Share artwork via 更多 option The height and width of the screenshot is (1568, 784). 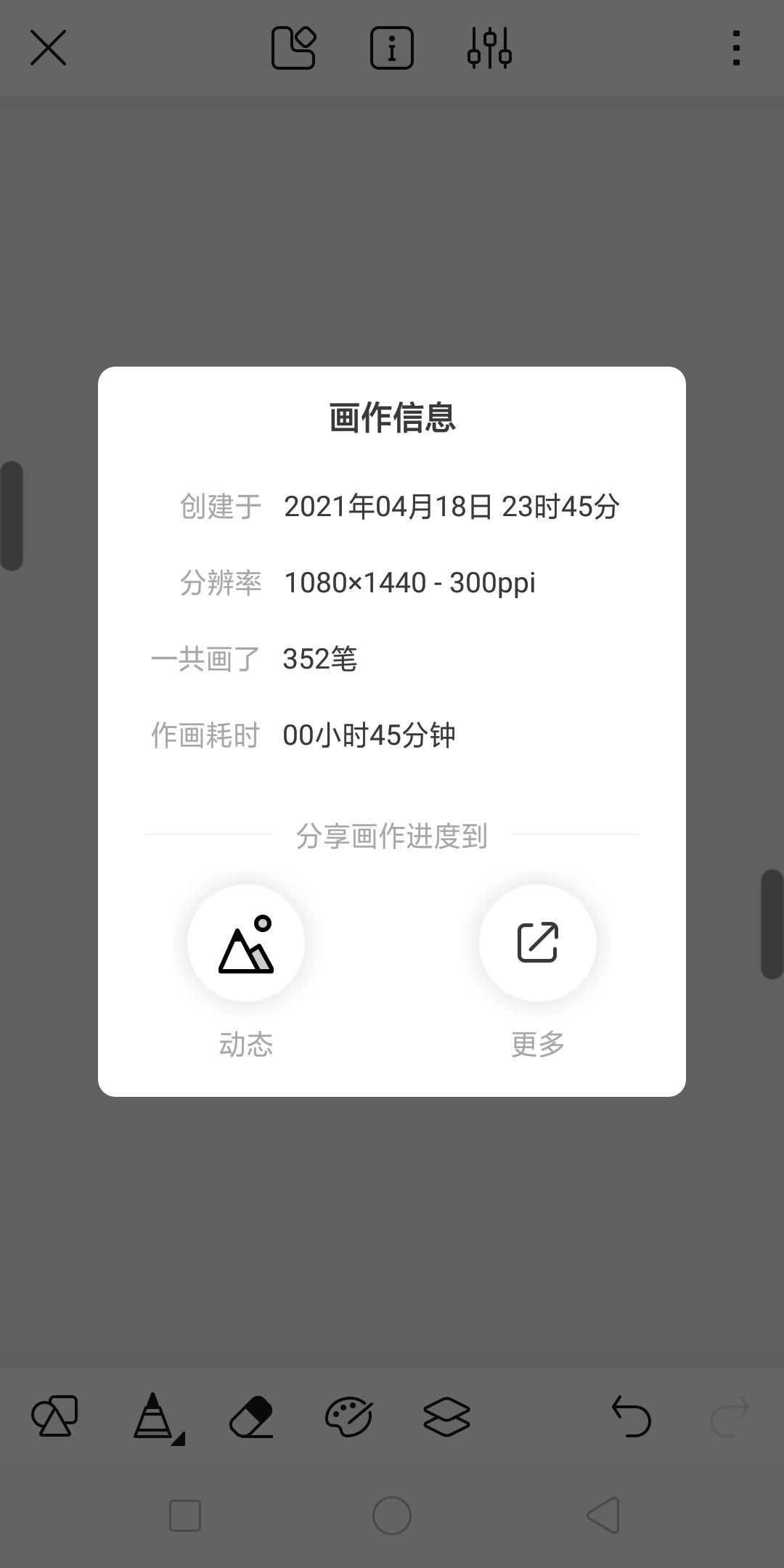(x=537, y=942)
